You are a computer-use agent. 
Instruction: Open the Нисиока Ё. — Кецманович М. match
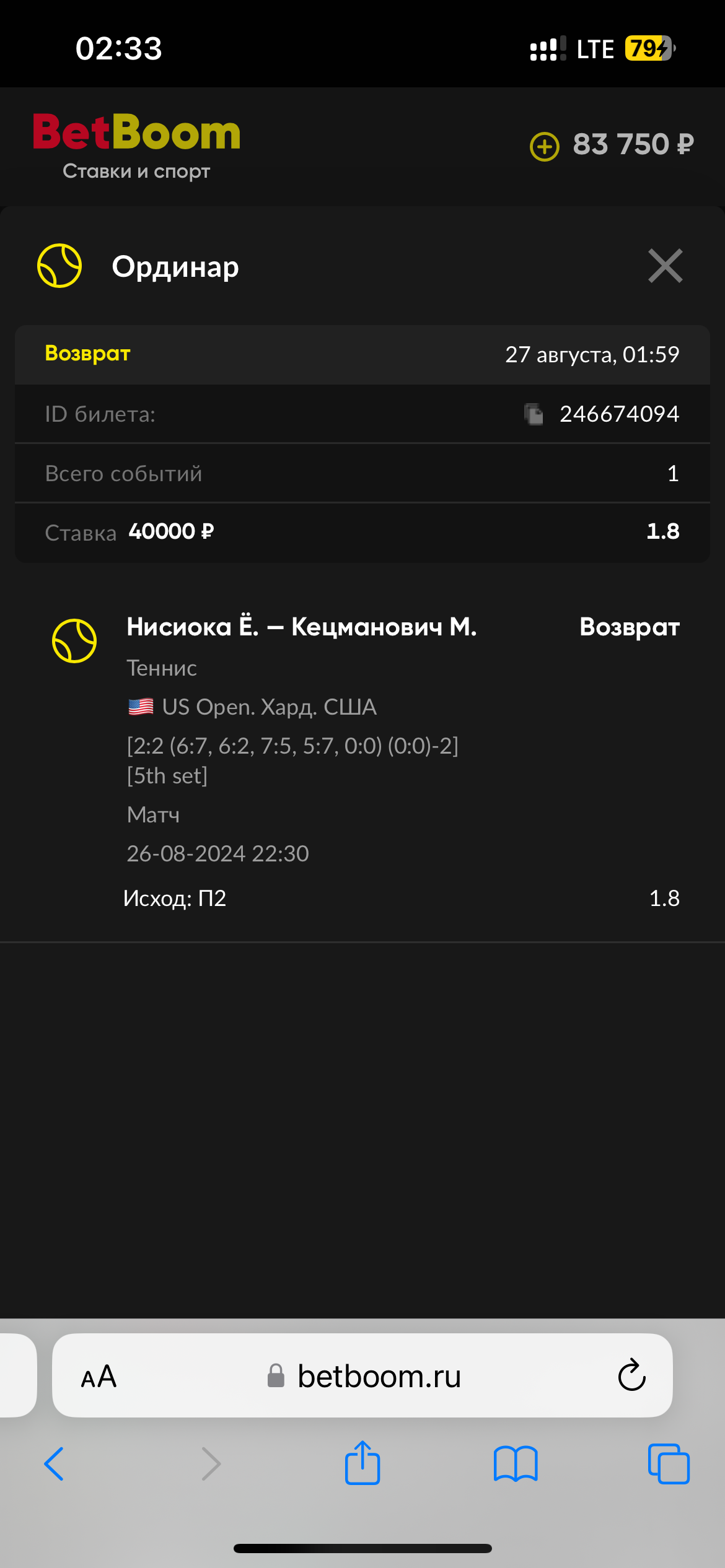pyautogui.click(x=302, y=627)
